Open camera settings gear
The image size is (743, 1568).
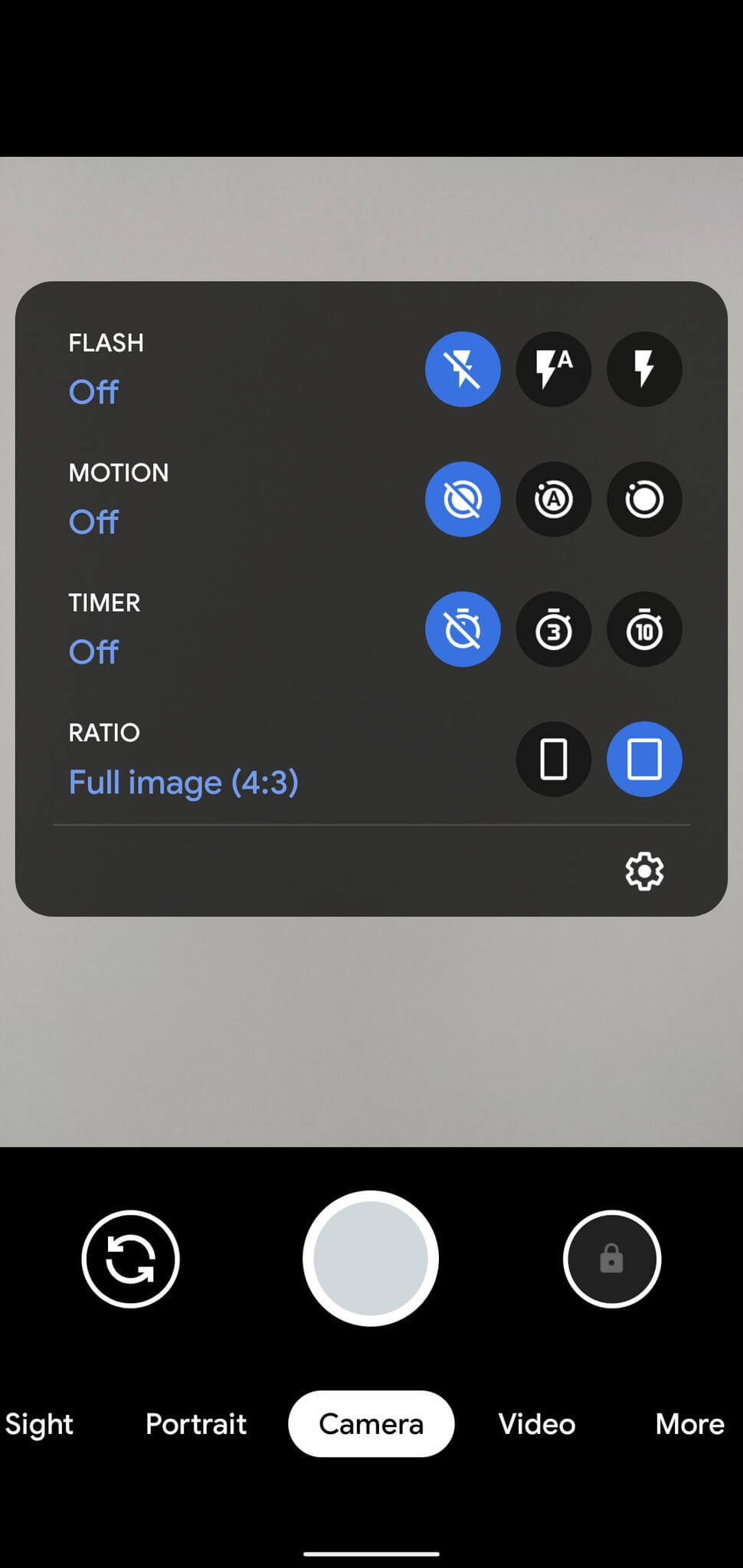(644, 871)
